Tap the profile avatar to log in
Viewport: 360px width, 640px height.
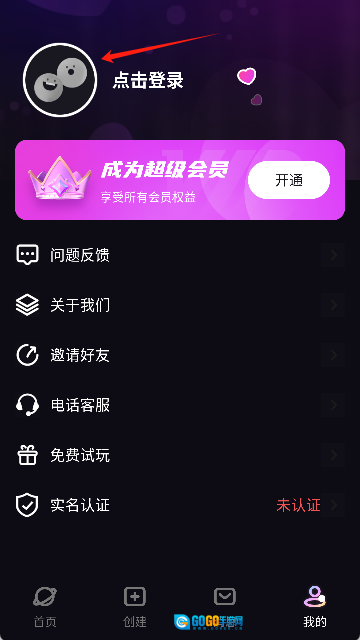tap(60, 80)
